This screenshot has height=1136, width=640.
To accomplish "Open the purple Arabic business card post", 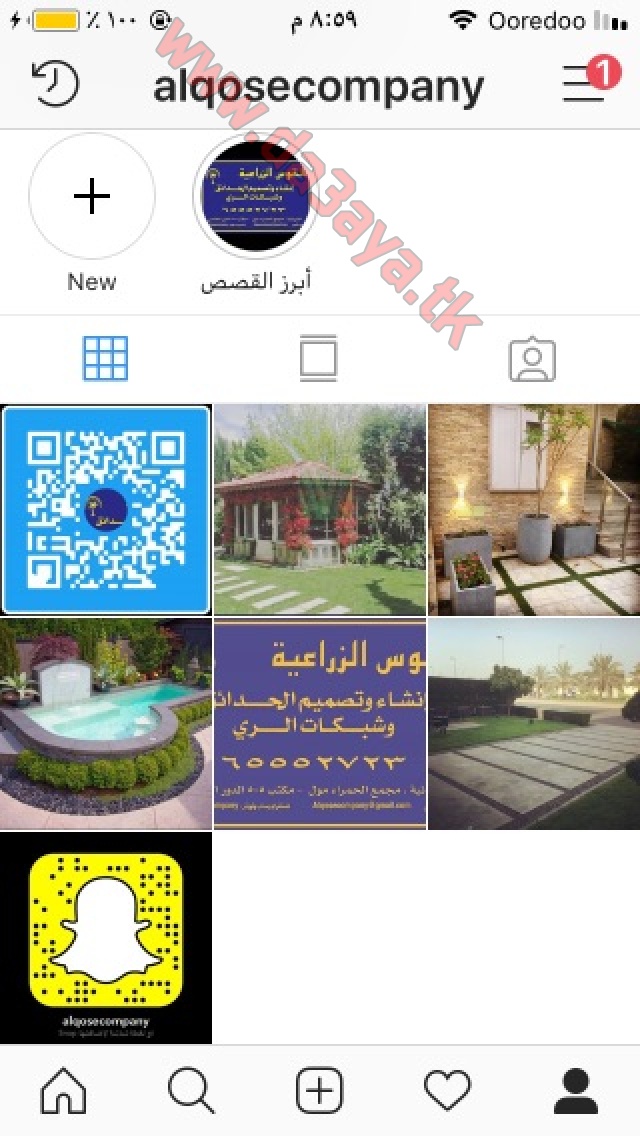I will tap(320, 724).
